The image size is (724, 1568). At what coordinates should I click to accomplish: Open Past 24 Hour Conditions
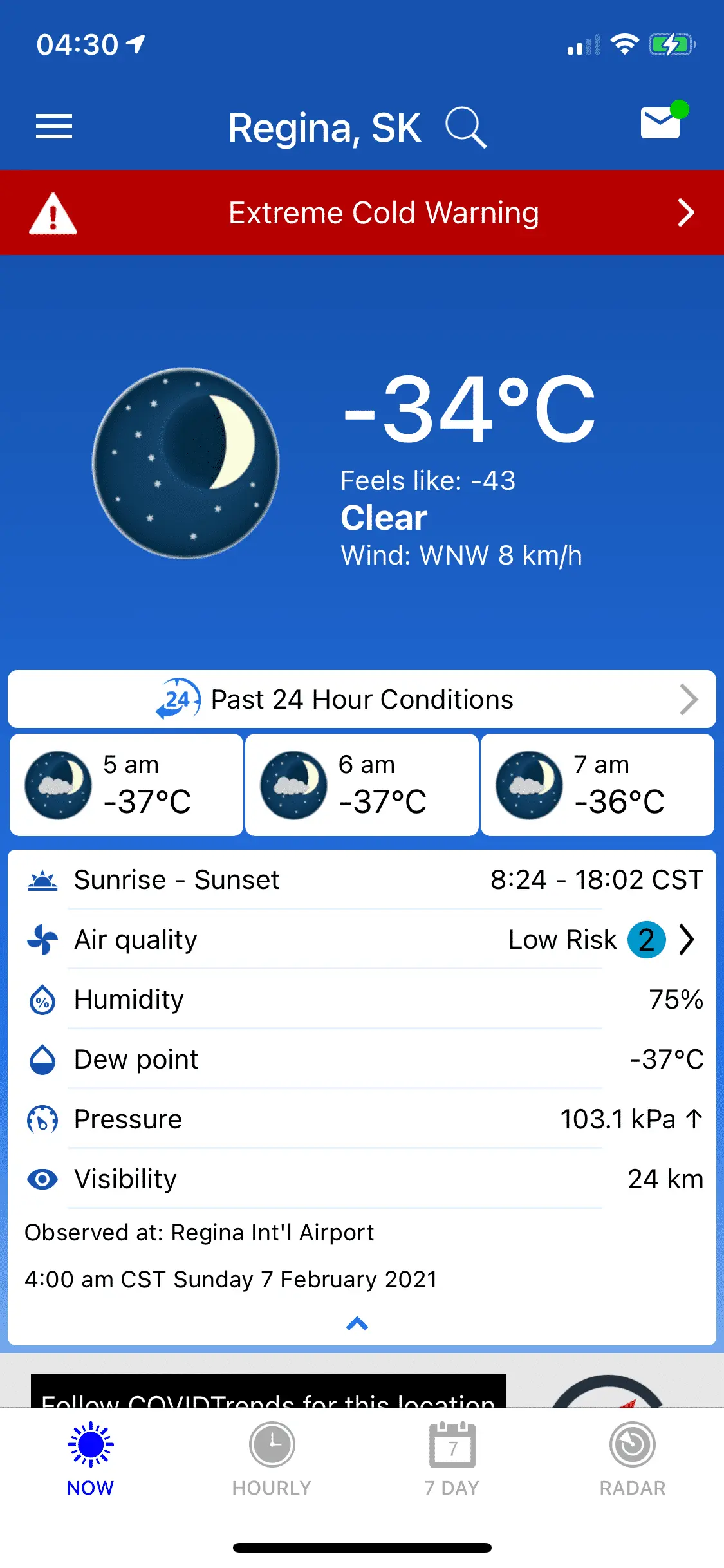pos(362,700)
